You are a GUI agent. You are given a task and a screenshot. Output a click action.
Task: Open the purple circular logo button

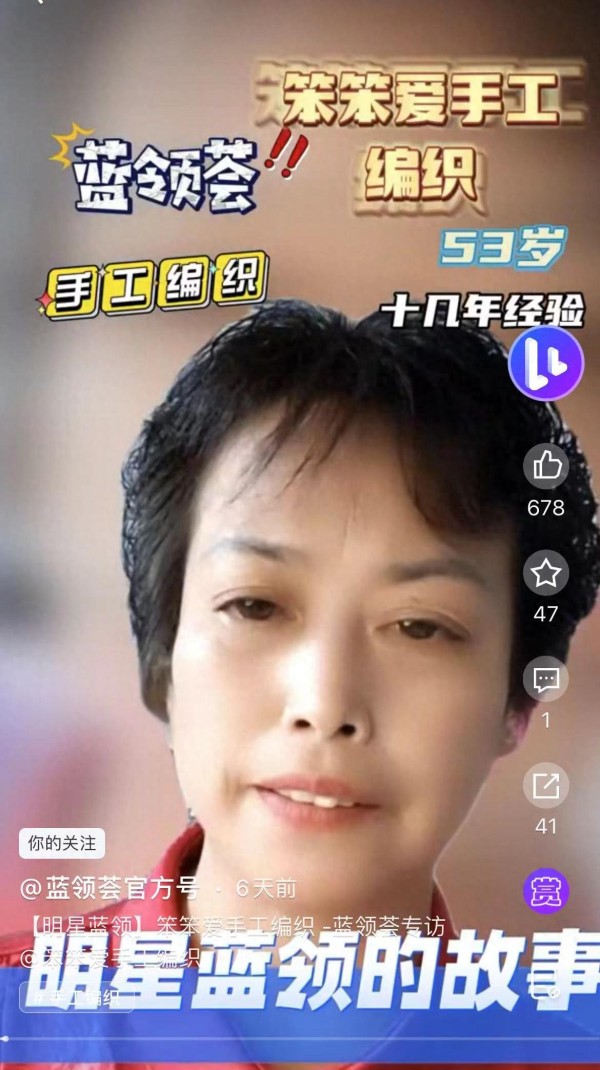coord(546,363)
